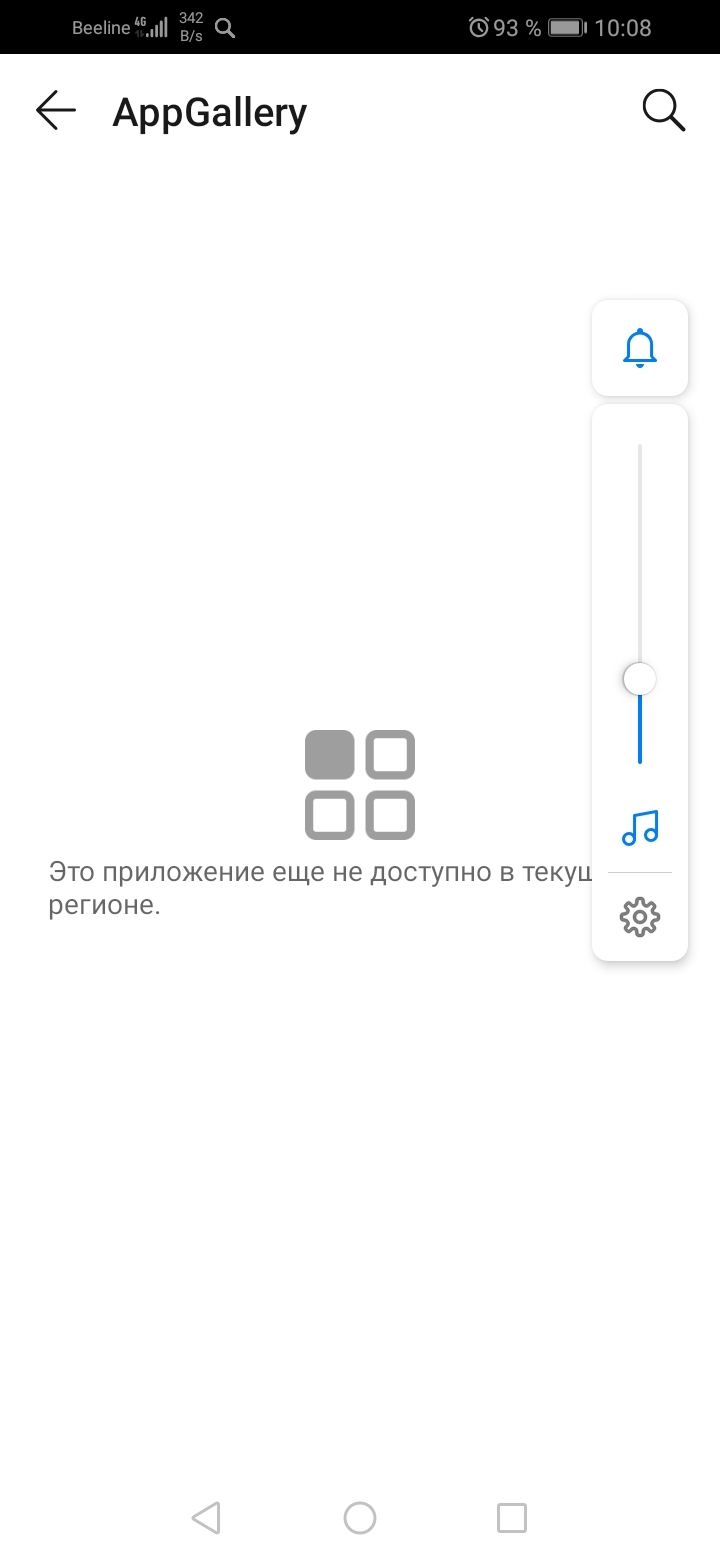Tap the system back button
Image resolution: width=720 pixels, height=1560 pixels.
206,1518
